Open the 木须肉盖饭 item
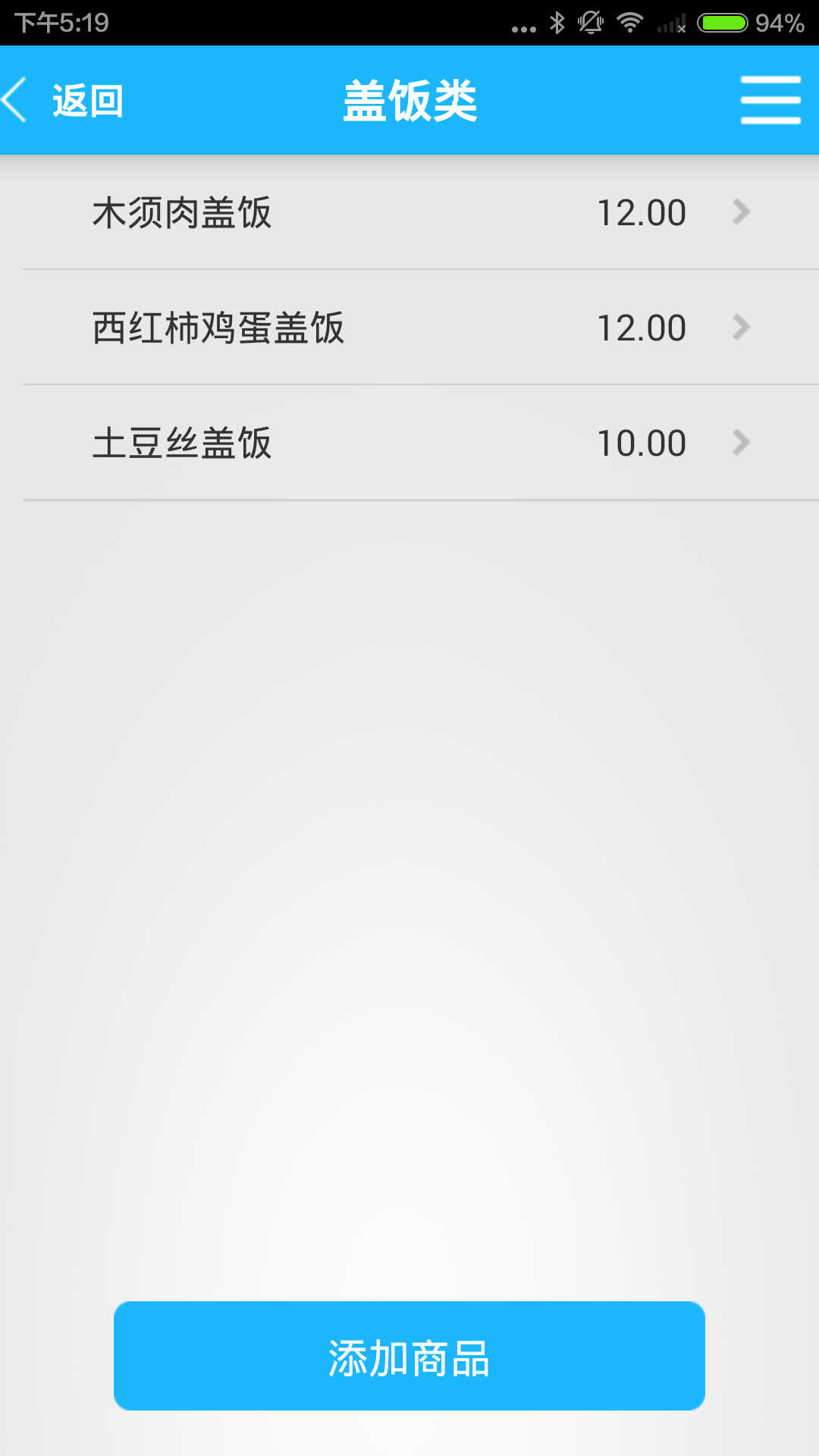819x1456 pixels. click(x=409, y=212)
